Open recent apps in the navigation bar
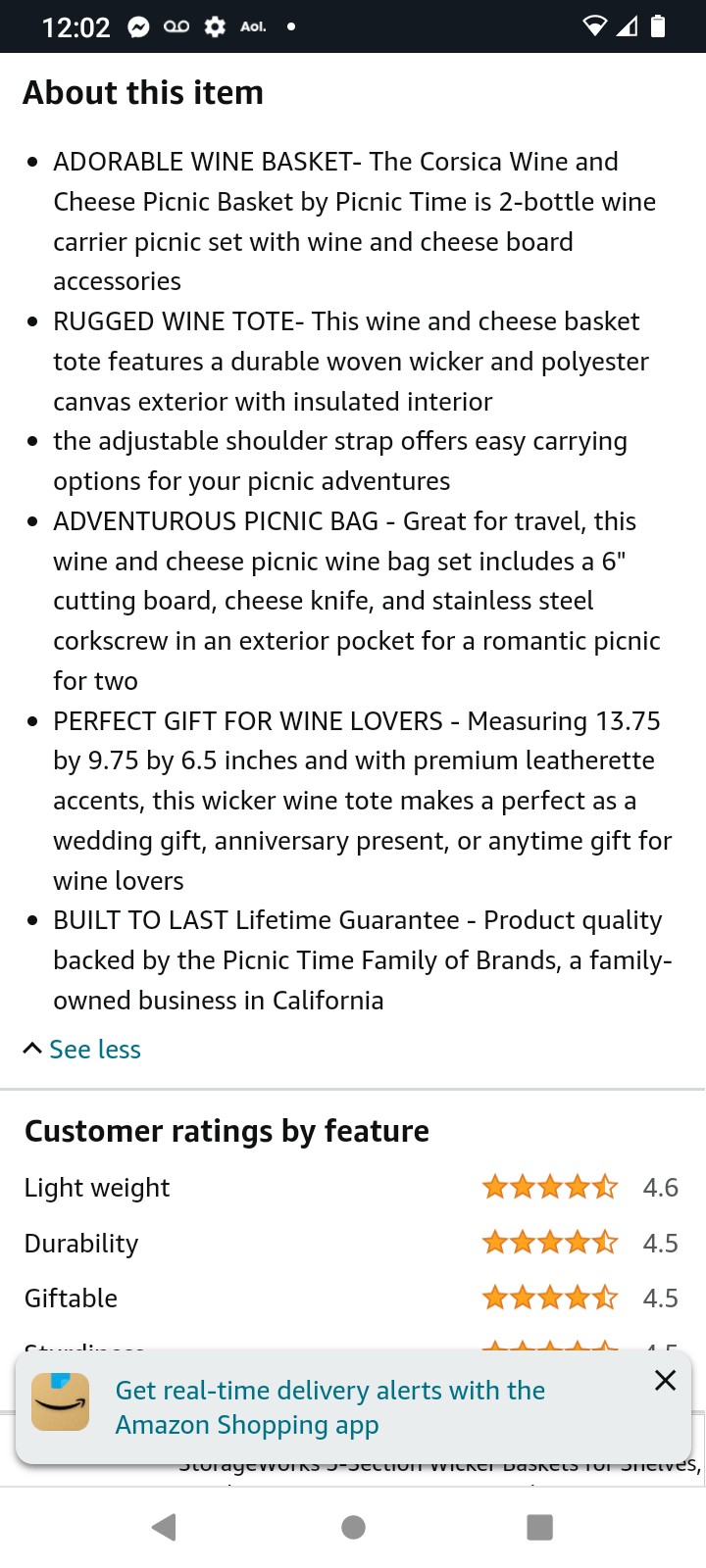This screenshot has height=1568, width=706. 539,1527
